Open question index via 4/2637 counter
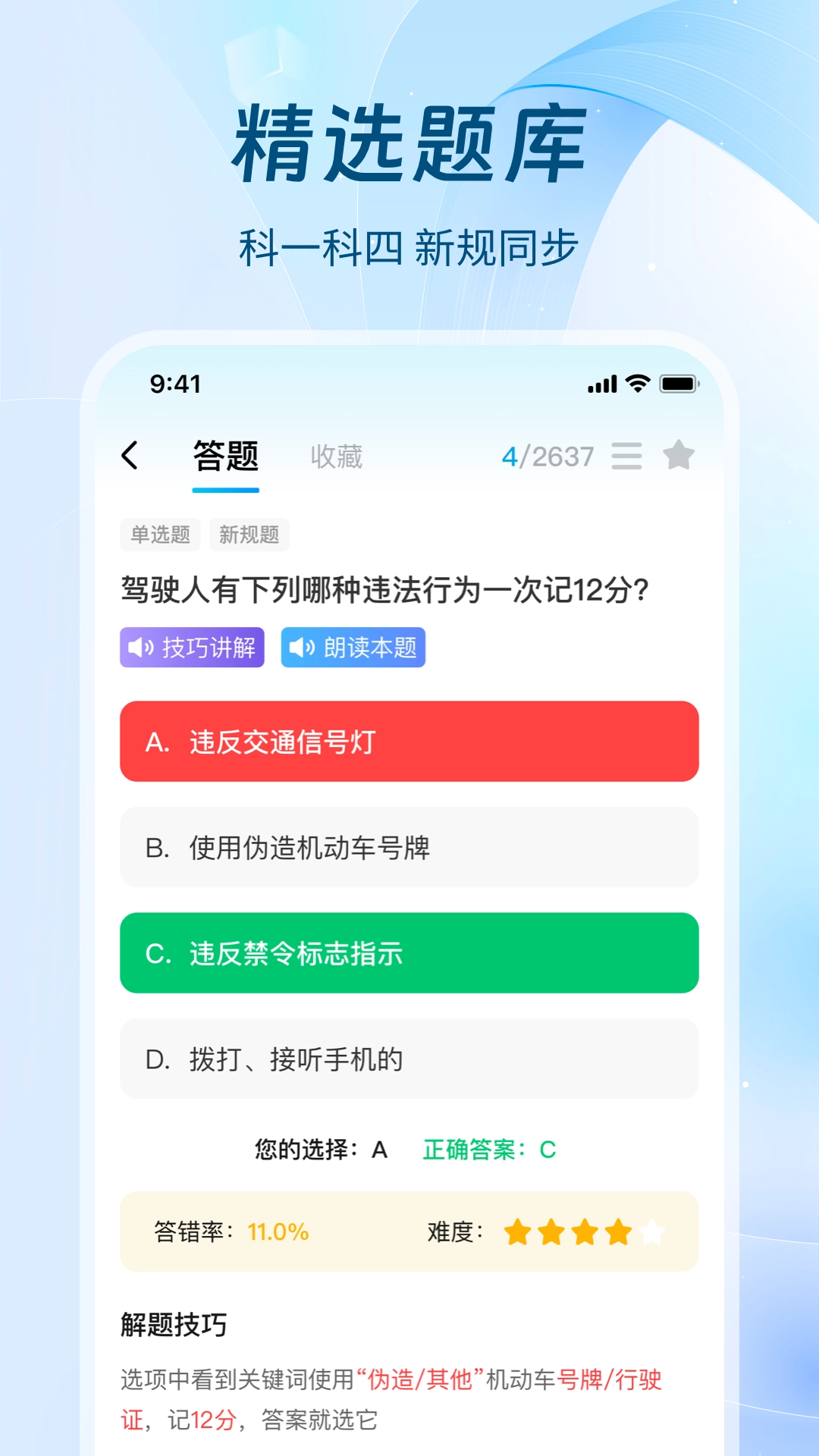The width and height of the screenshot is (819, 1456). pyautogui.click(x=548, y=456)
